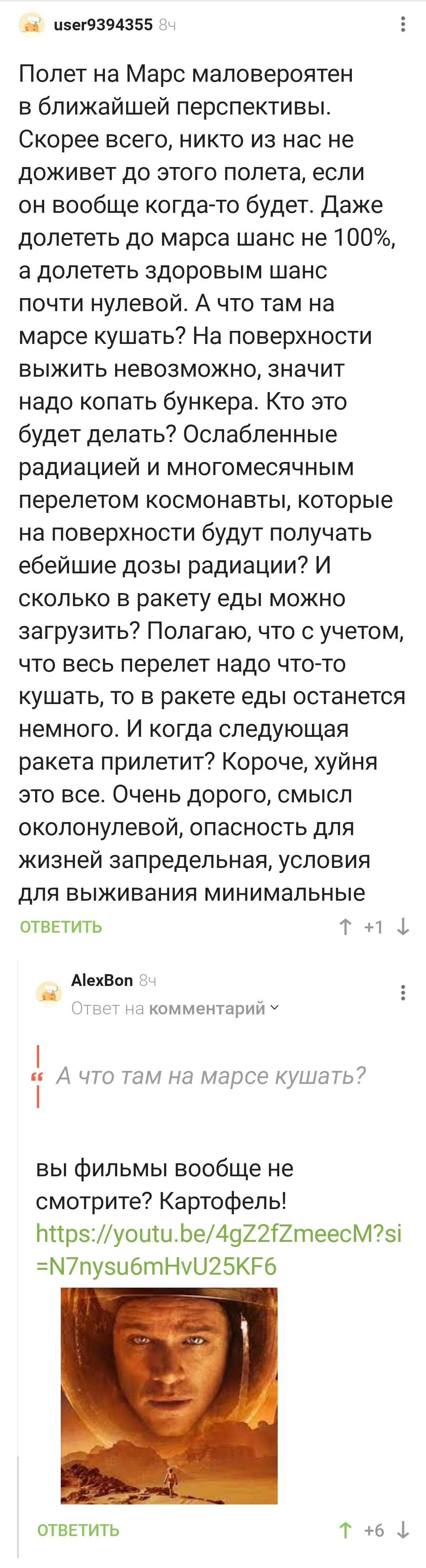The height and width of the screenshot is (1568, 426).
Task: Reply to user9394355's comment
Action: [x=61, y=926]
